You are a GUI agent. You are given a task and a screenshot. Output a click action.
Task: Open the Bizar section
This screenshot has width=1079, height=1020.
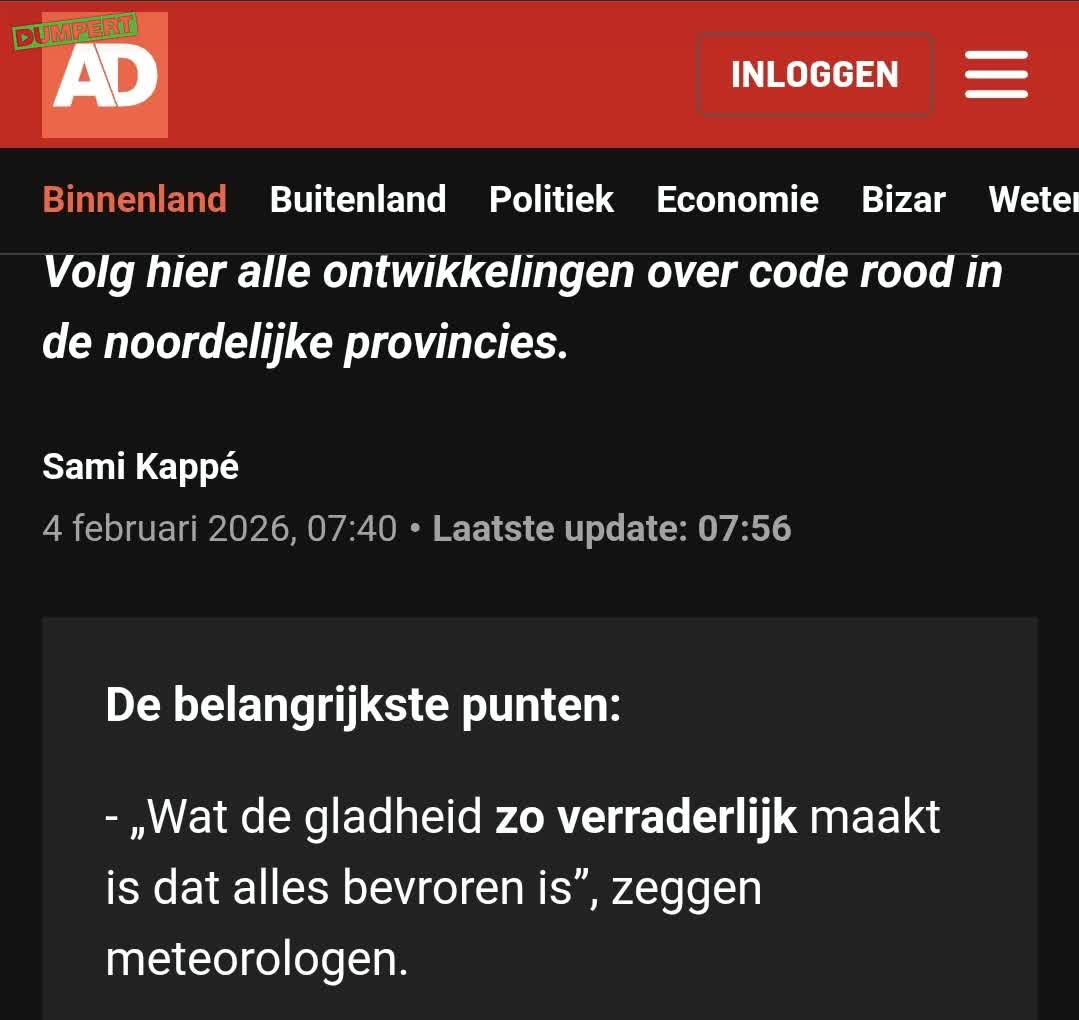(903, 199)
